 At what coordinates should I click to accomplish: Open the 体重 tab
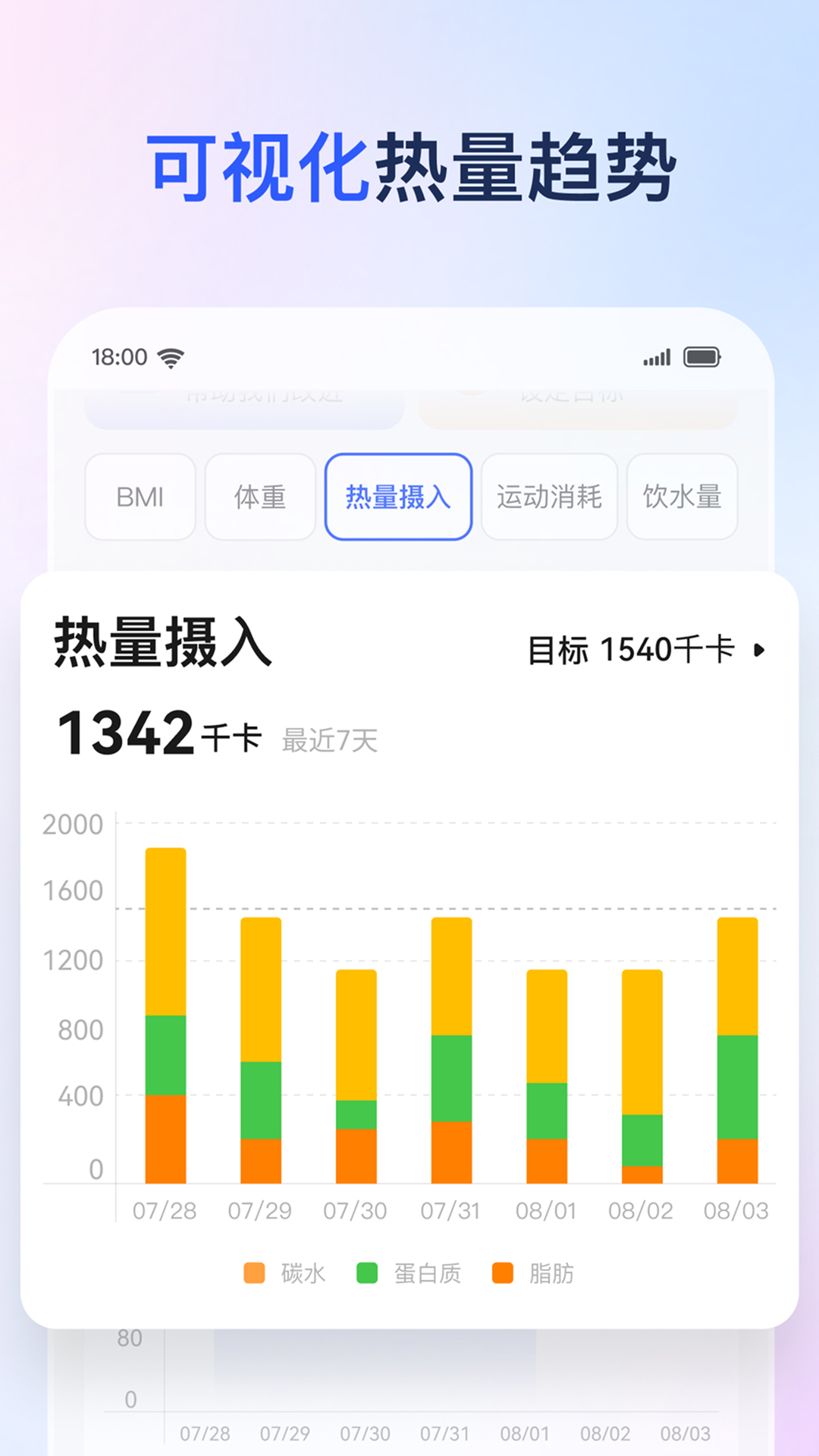click(259, 497)
